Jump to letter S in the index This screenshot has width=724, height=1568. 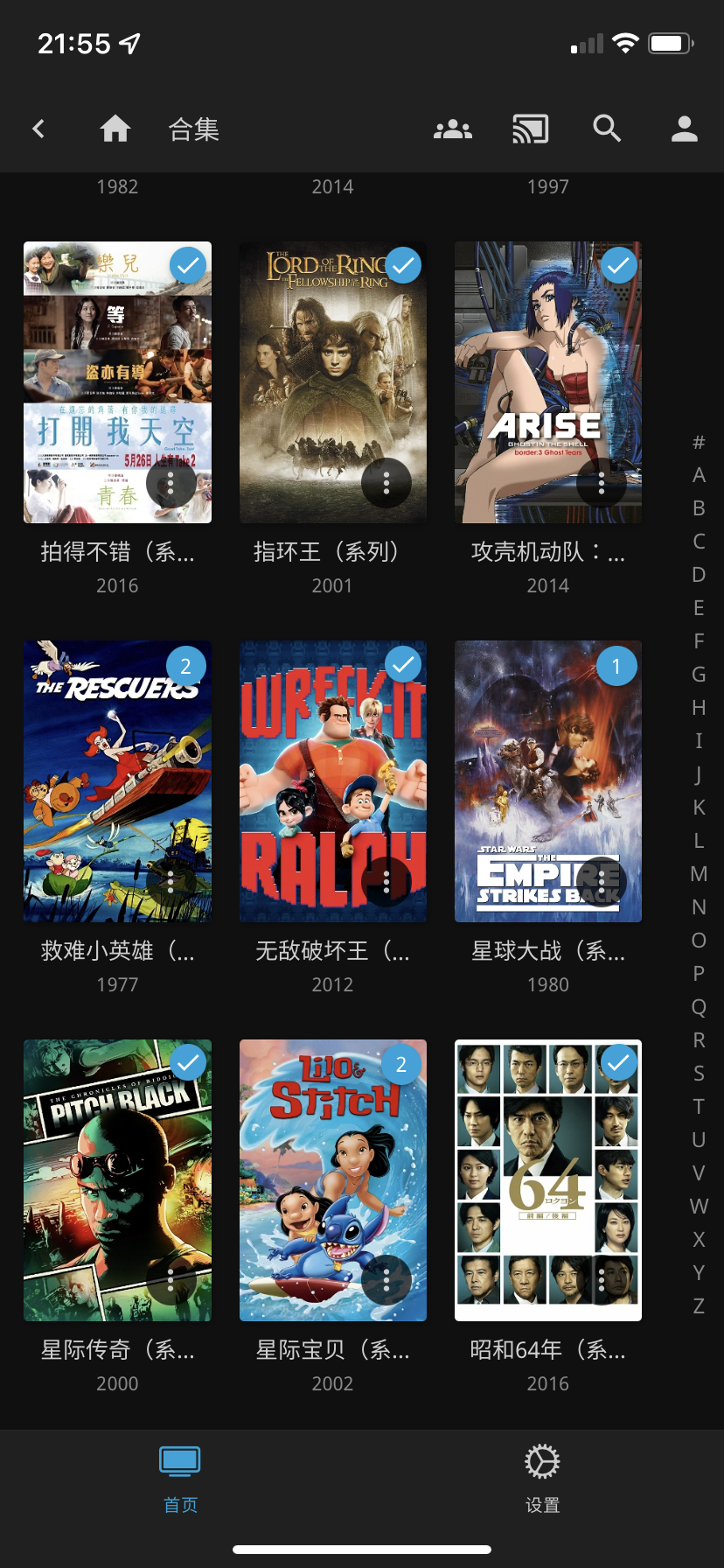699,1073
